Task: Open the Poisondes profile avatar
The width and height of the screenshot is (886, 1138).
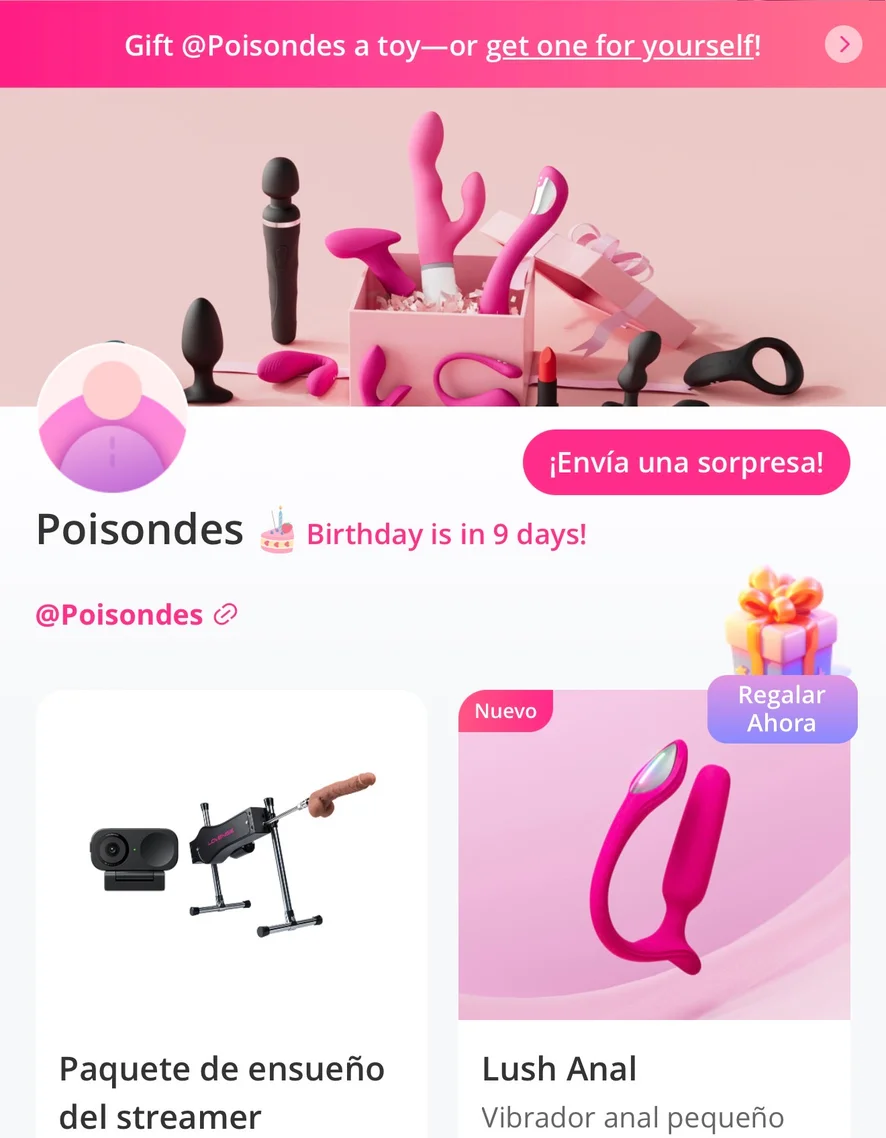Action: click(112, 418)
